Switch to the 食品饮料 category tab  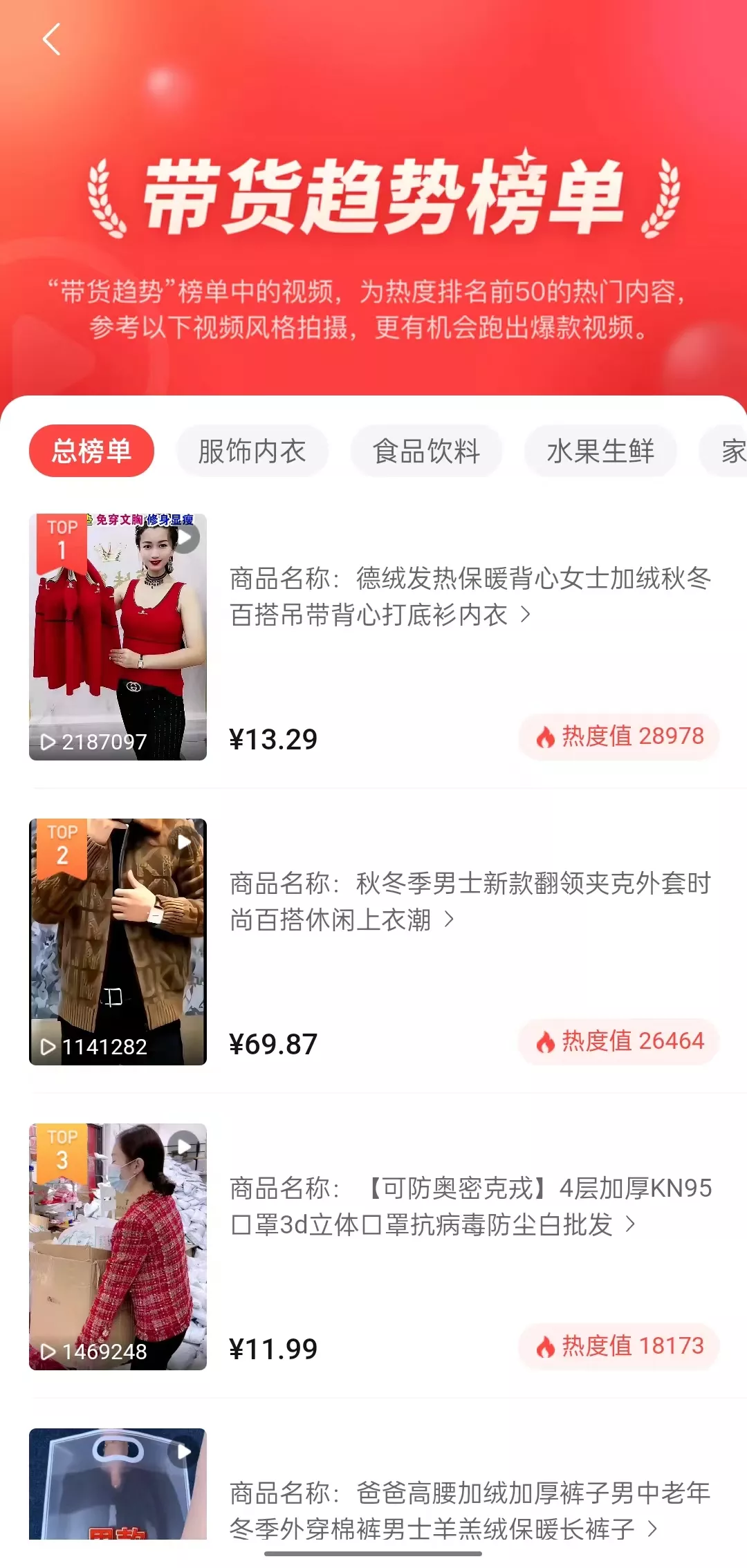(426, 451)
